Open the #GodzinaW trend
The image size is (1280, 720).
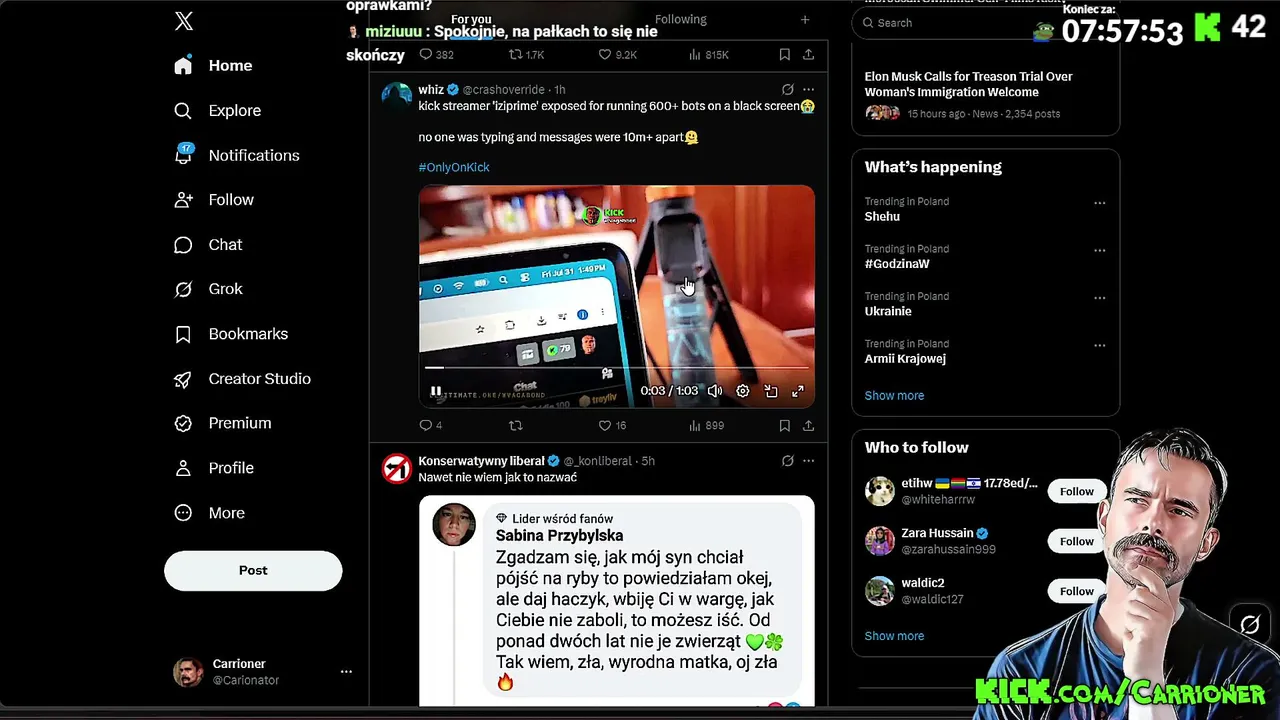click(897, 264)
